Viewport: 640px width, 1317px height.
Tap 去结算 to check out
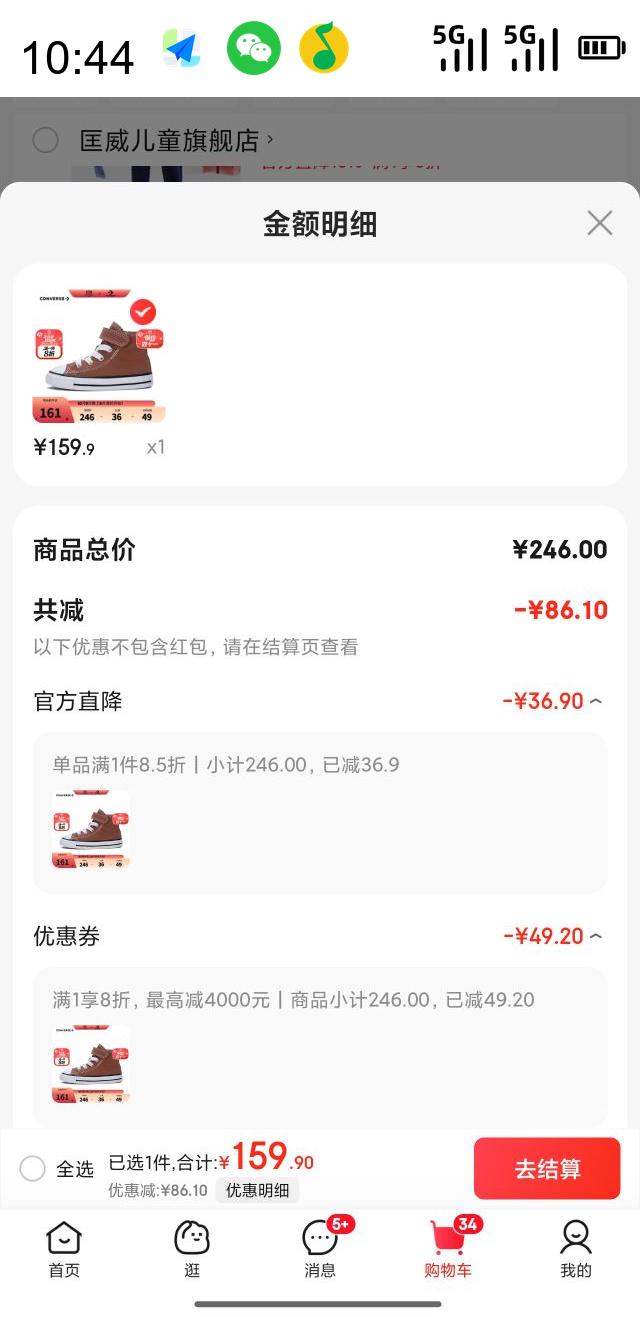tap(547, 1168)
